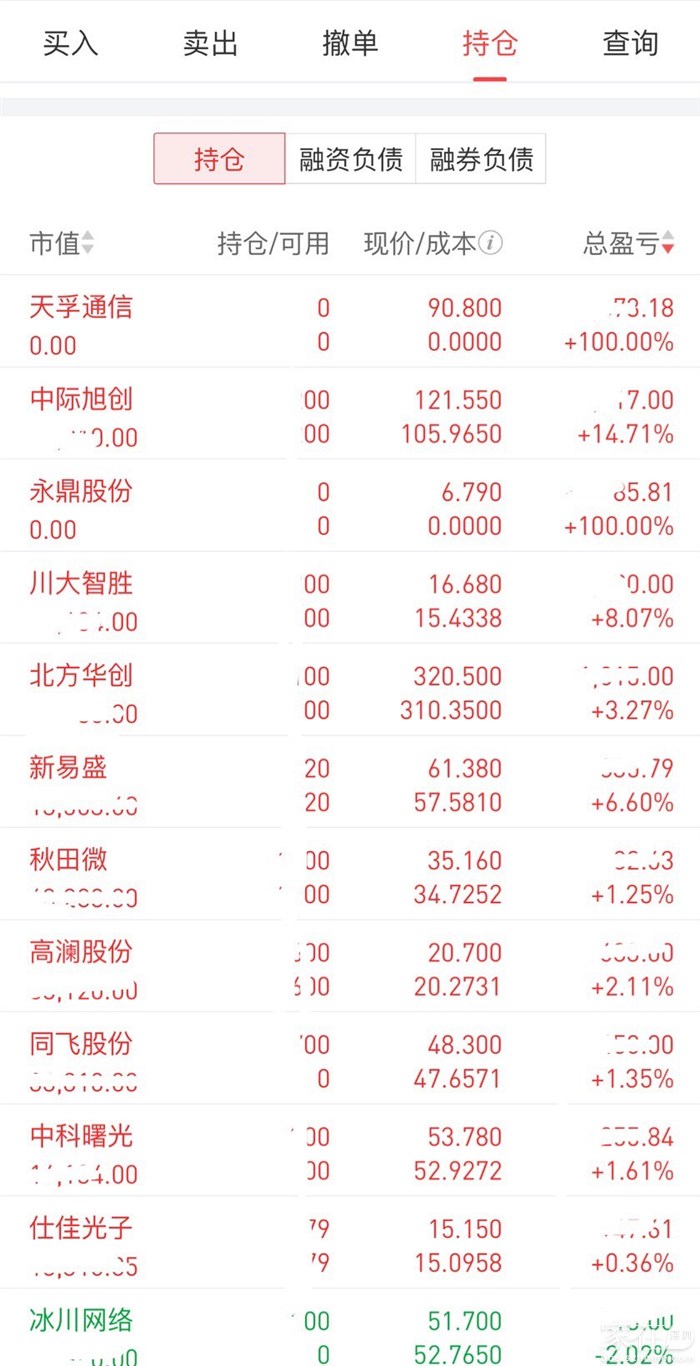
Task: Sort holdings by 市值
Action: tap(61, 243)
